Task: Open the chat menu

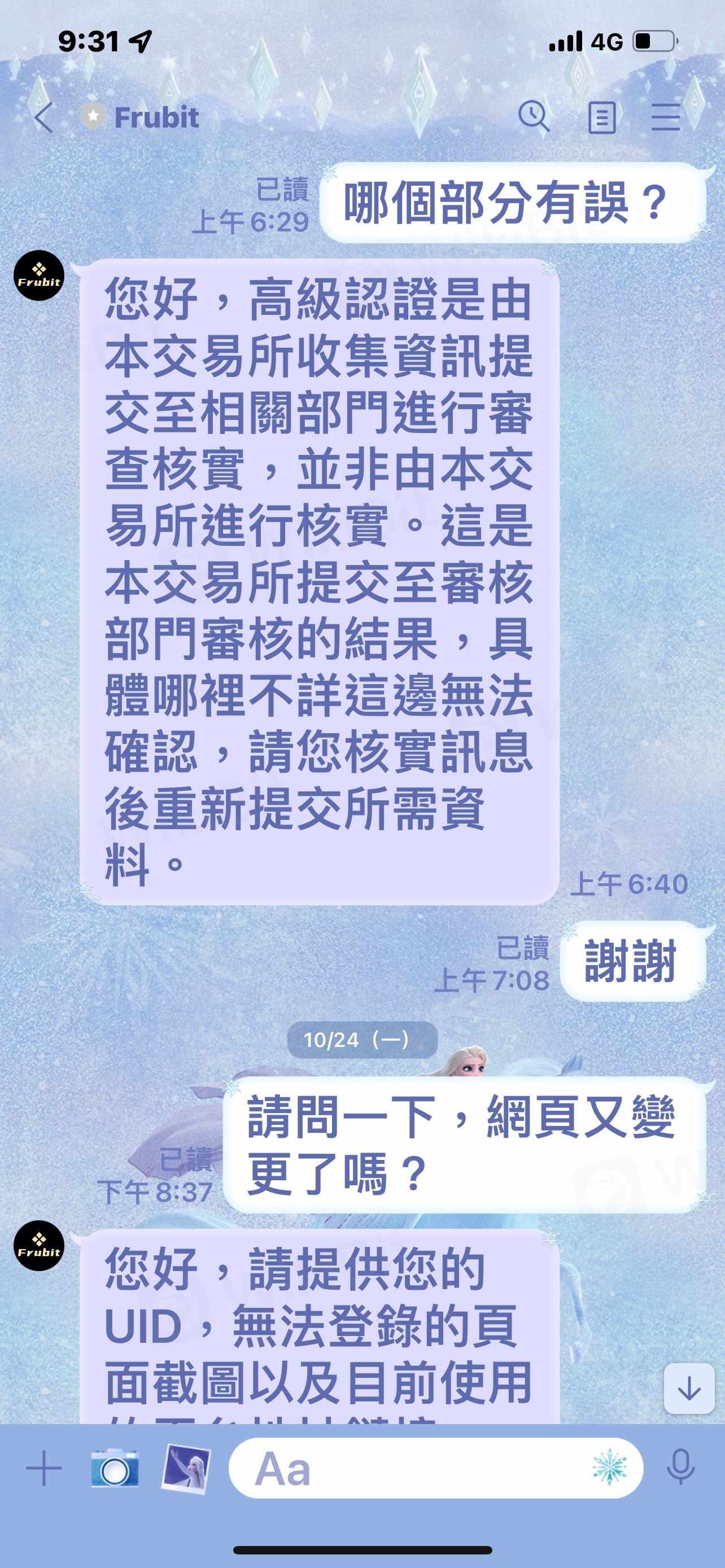Action: pyautogui.click(x=665, y=117)
